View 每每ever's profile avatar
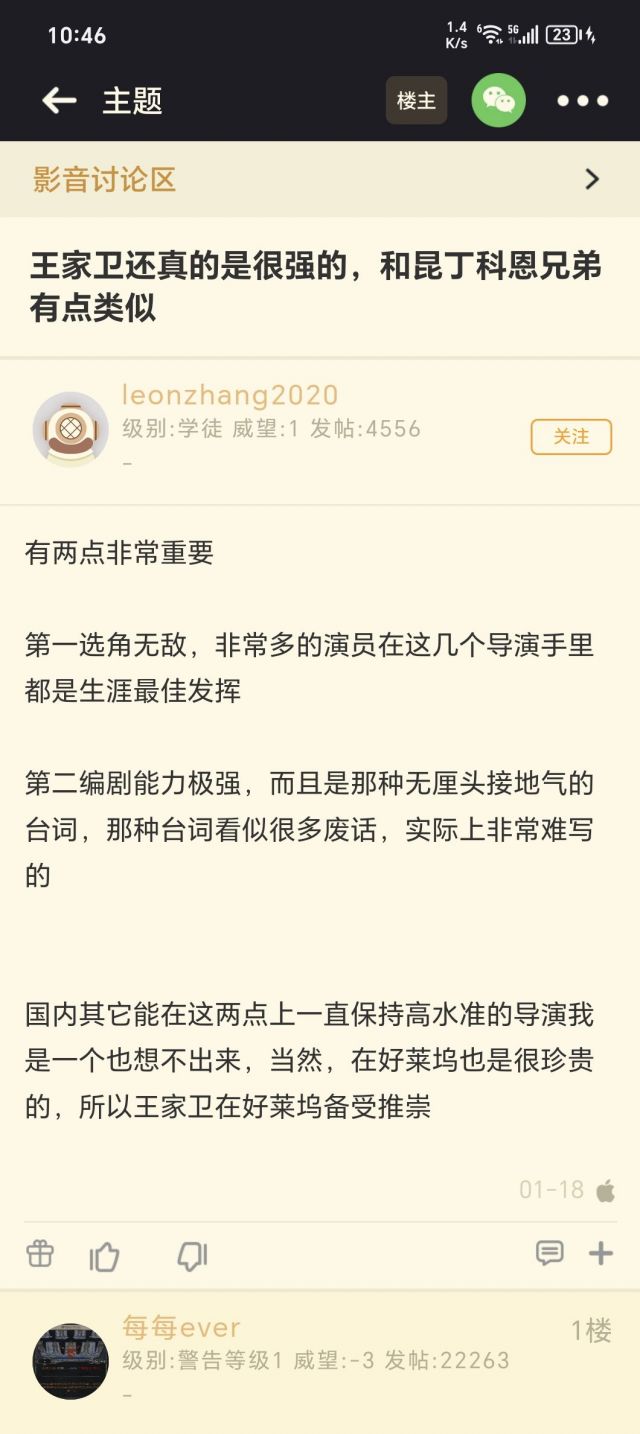This screenshot has height=1434, width=640. (x=70, y=1360)
